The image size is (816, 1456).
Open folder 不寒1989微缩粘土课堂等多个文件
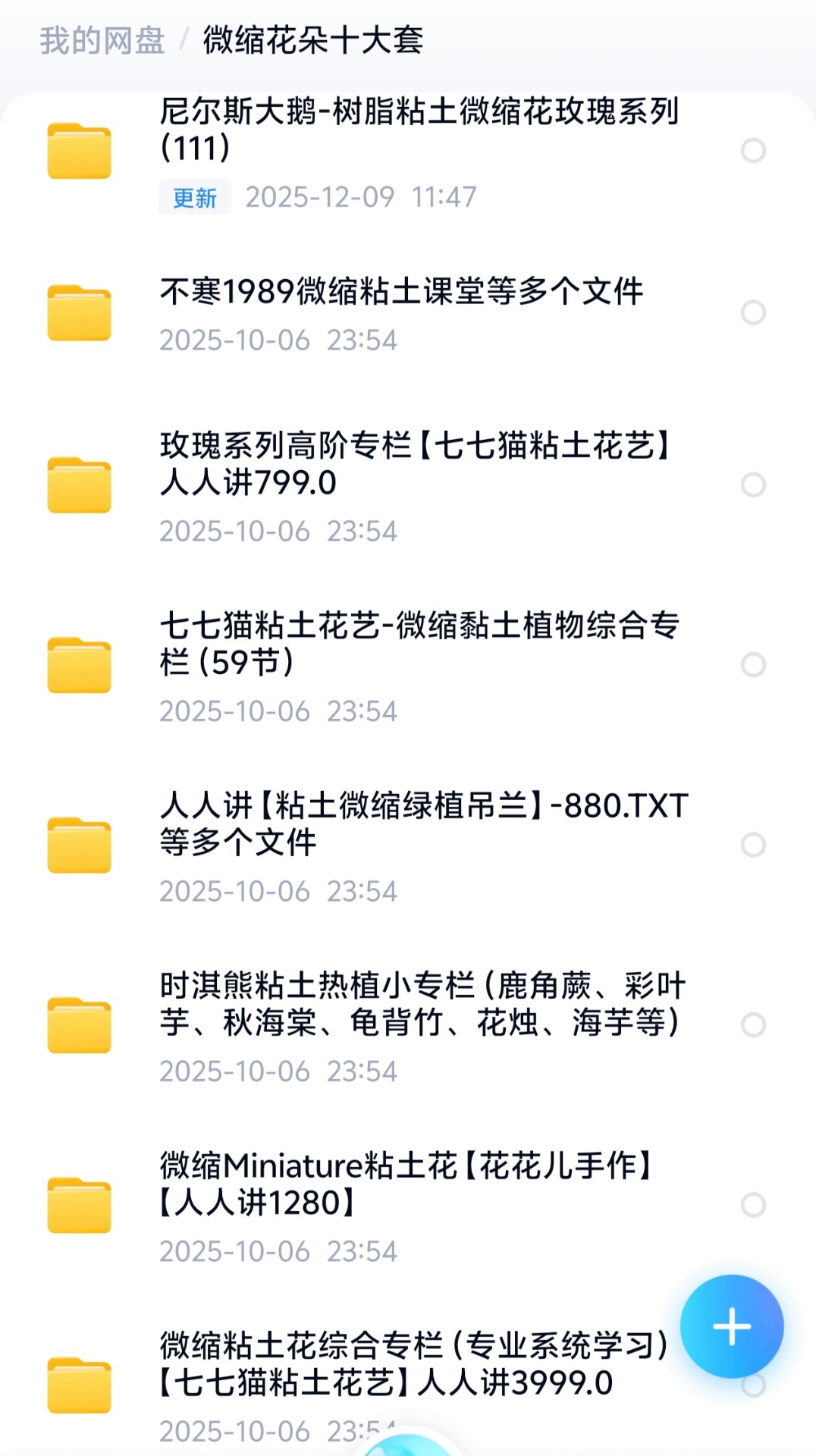tap(401, 292)
